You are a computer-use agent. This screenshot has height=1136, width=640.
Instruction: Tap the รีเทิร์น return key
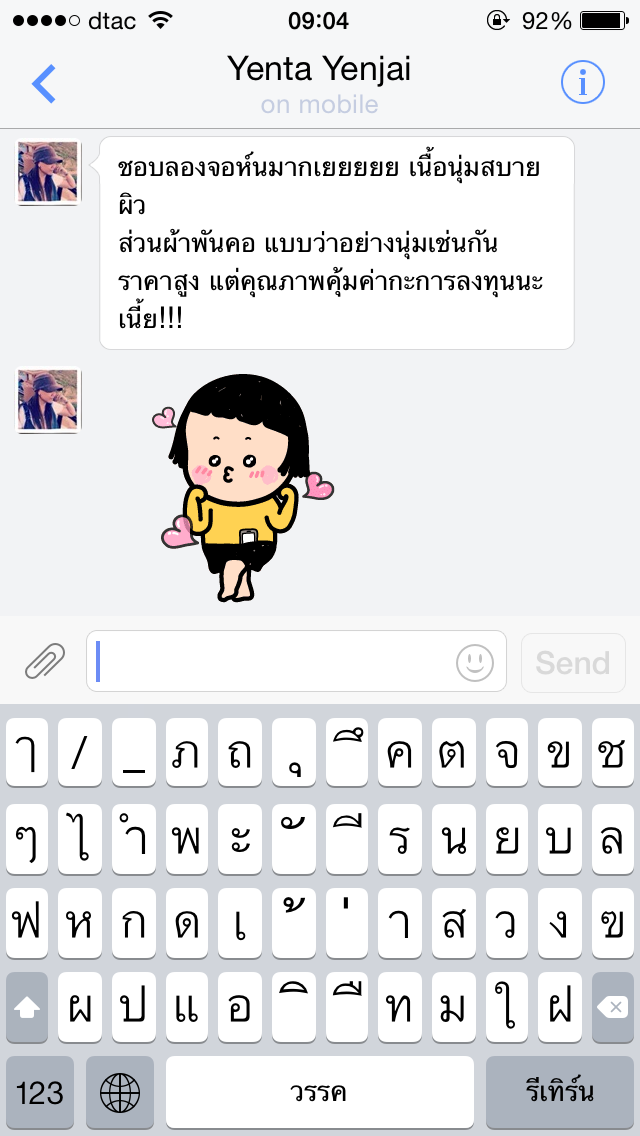pos(560,1092)
